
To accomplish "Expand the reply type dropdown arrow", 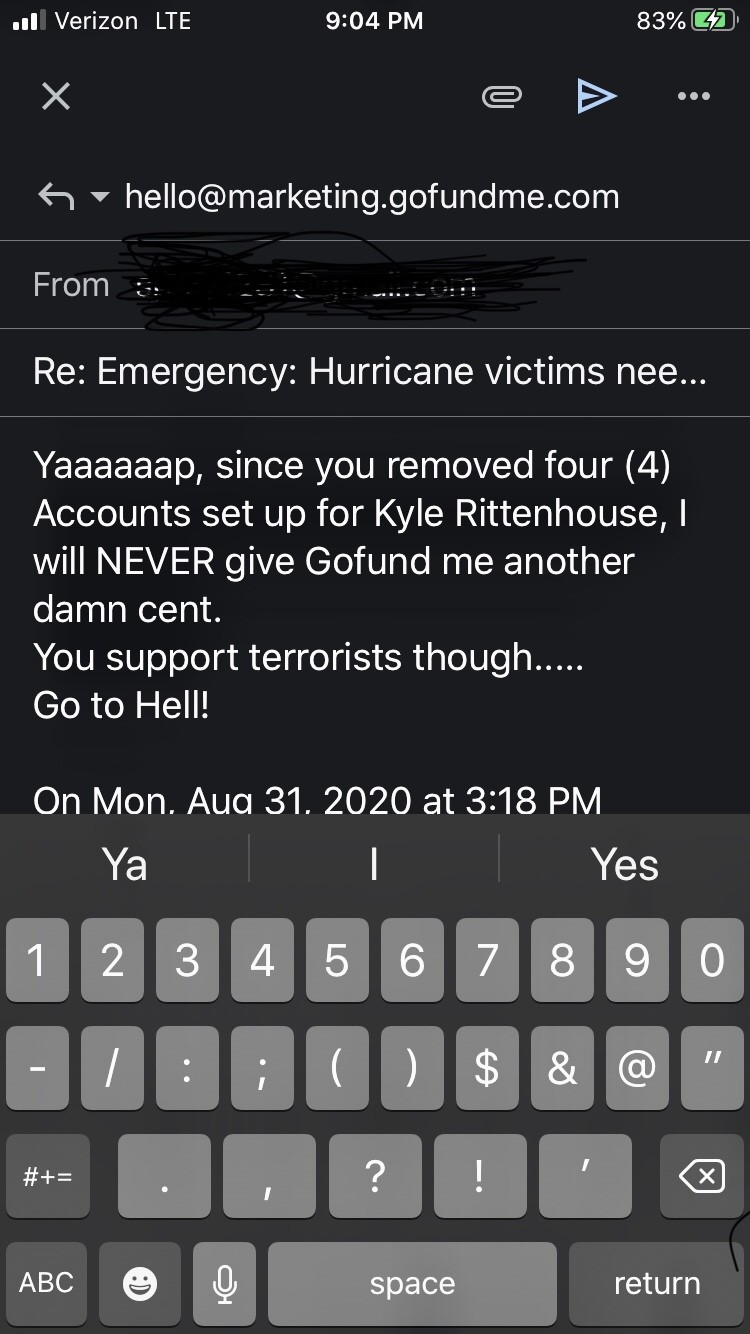I will (x=98, y=197).
